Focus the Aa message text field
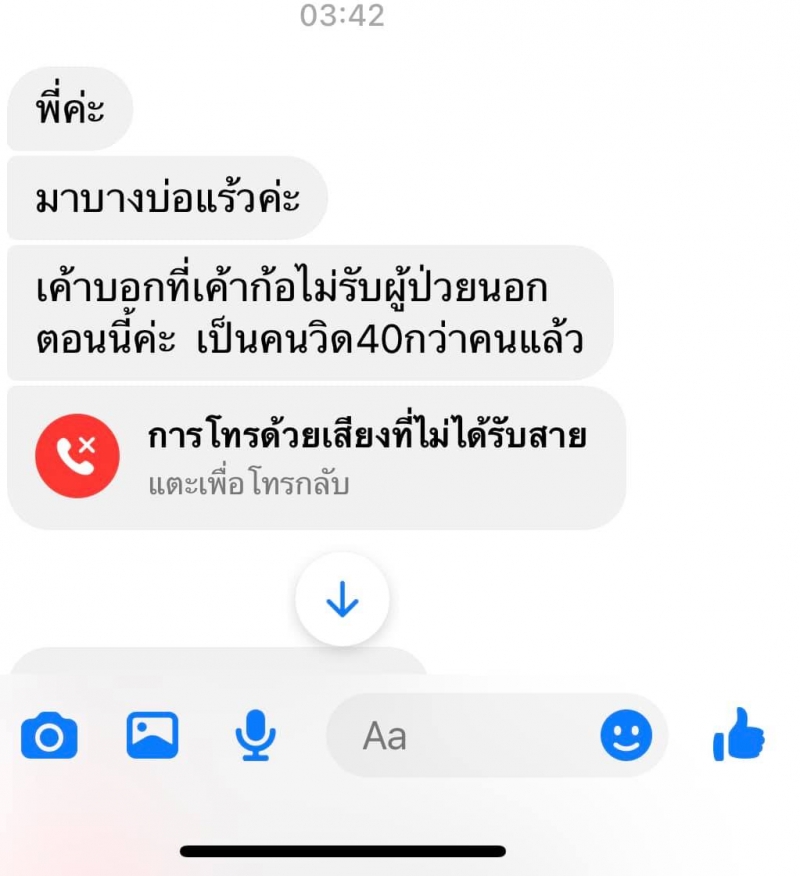Image resolution: width=800 pixels, height=876 pixels. coord(460,737)
